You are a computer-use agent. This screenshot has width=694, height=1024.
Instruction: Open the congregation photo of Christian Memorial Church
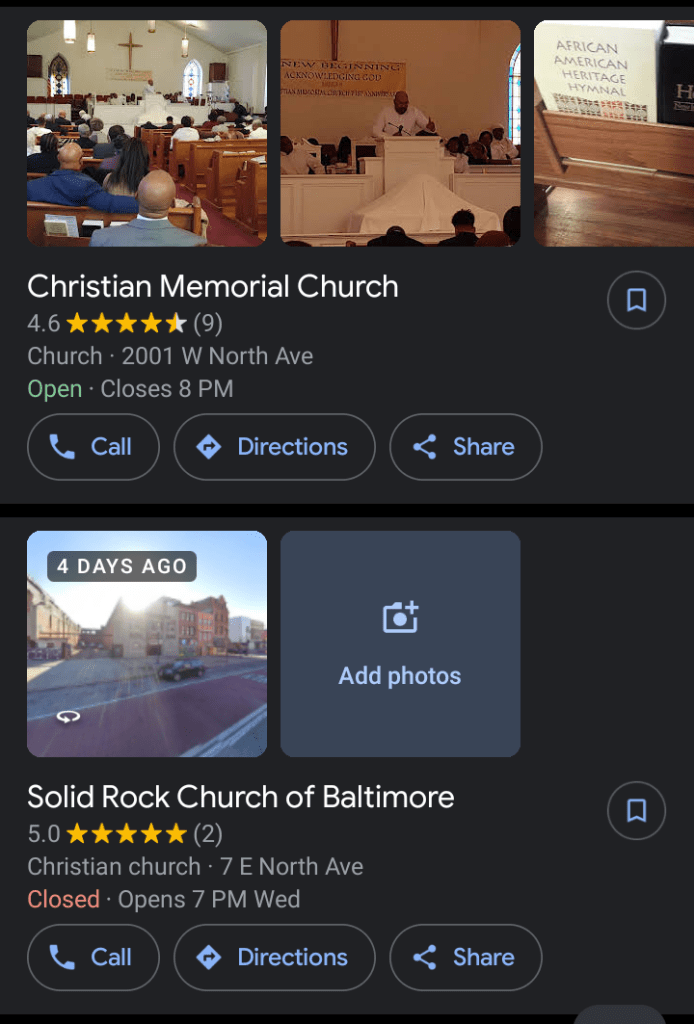tap(147, 133)
